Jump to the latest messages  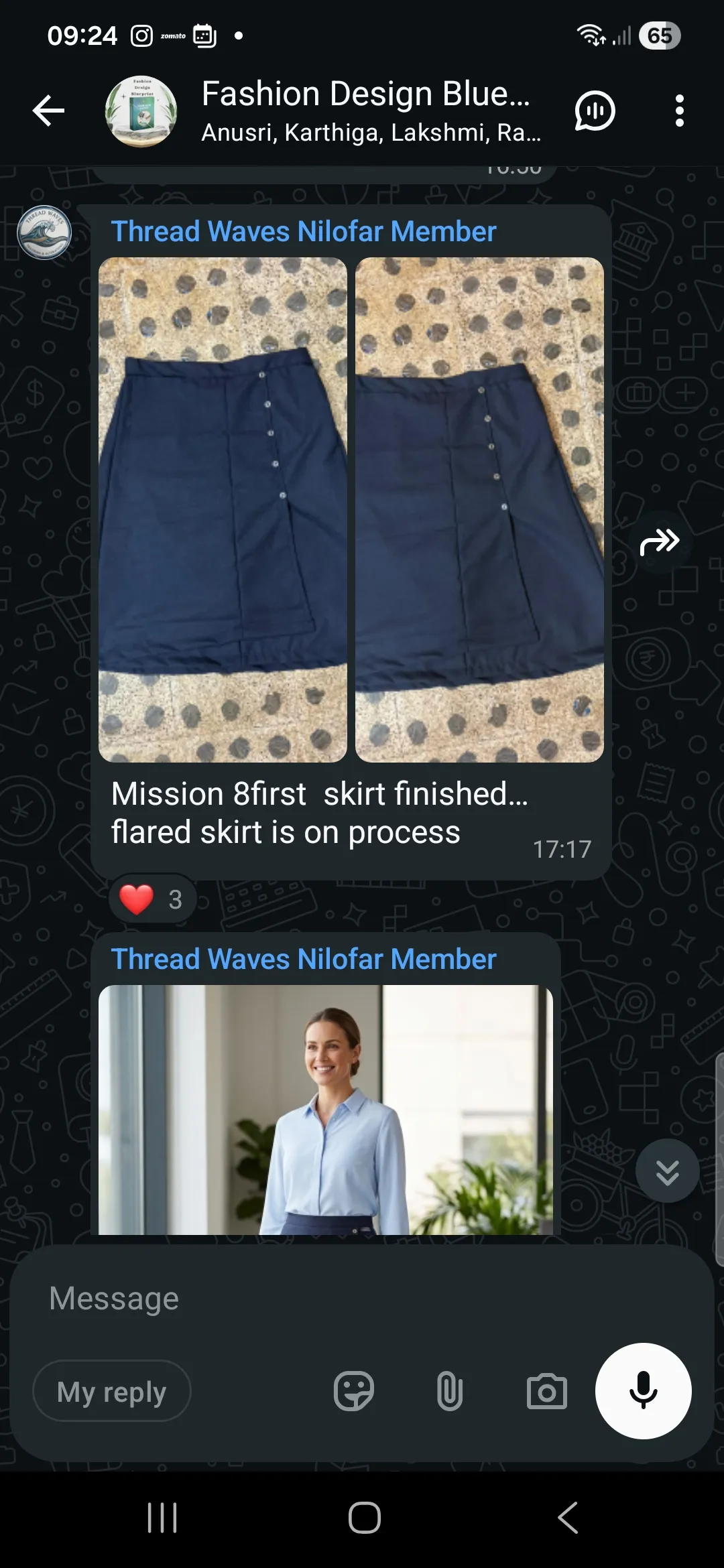668,1171
